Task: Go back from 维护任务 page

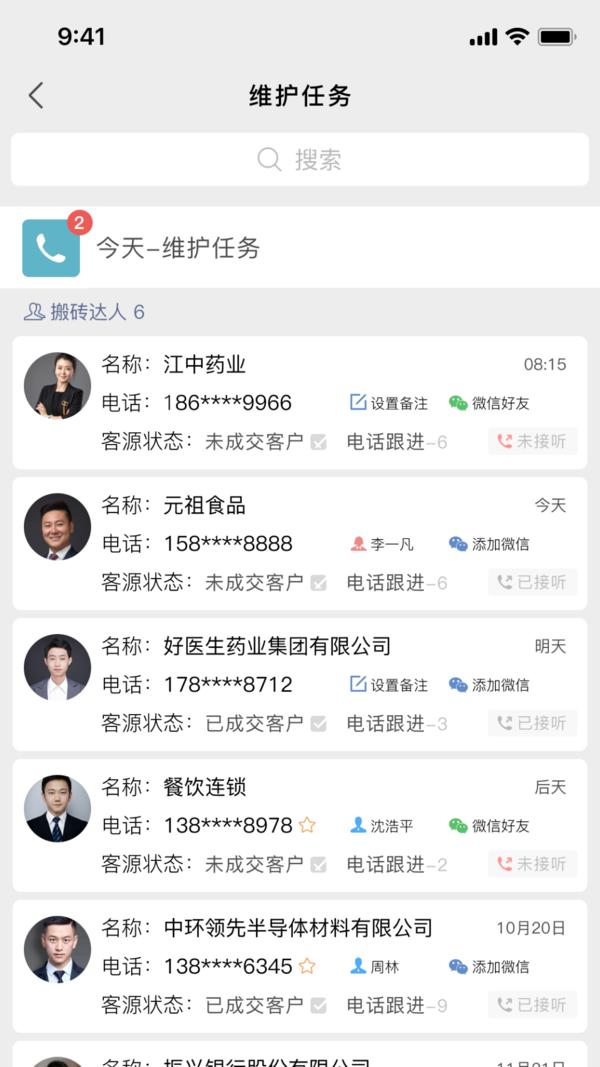Action: [x=36, y=96]
